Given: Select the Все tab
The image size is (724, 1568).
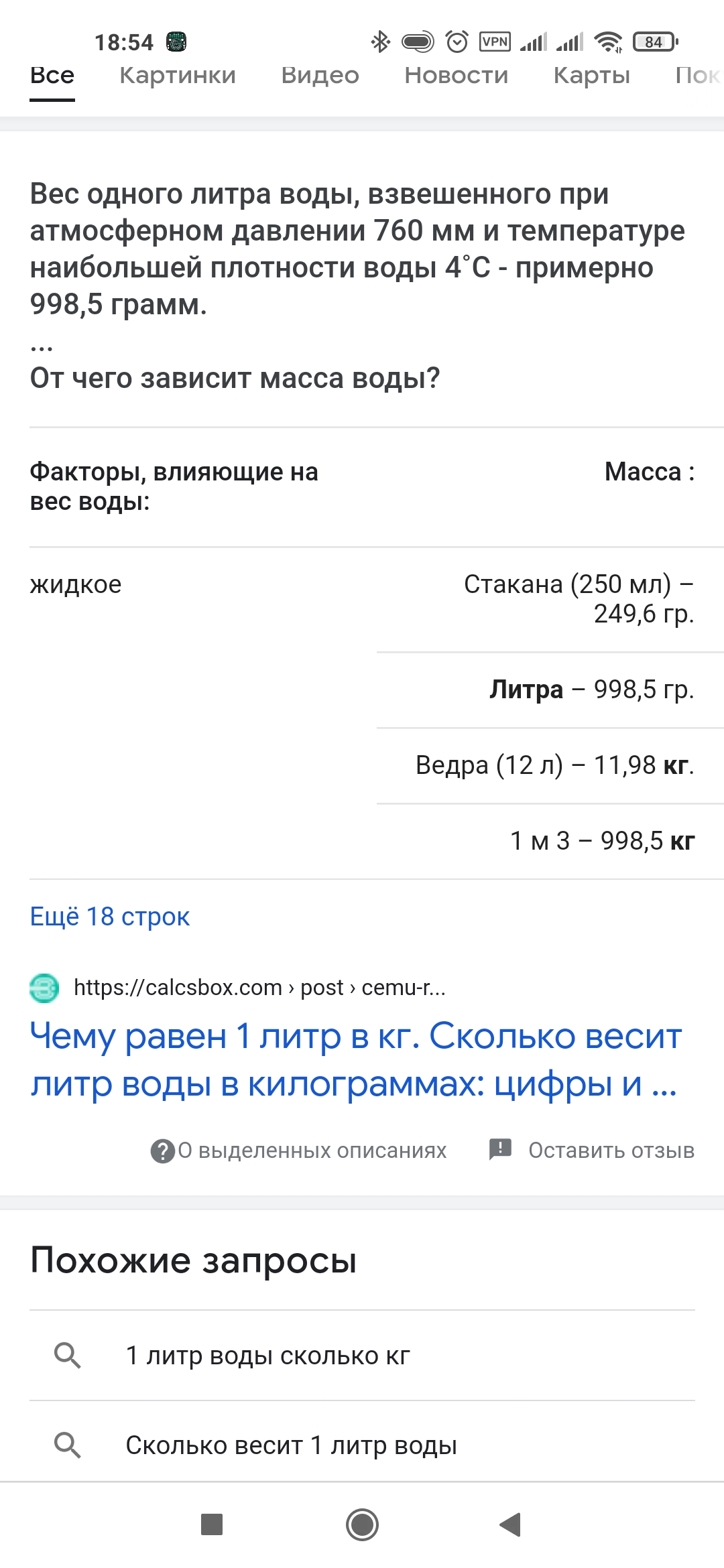Looking at the screenshot, I should tap(52, 75).
